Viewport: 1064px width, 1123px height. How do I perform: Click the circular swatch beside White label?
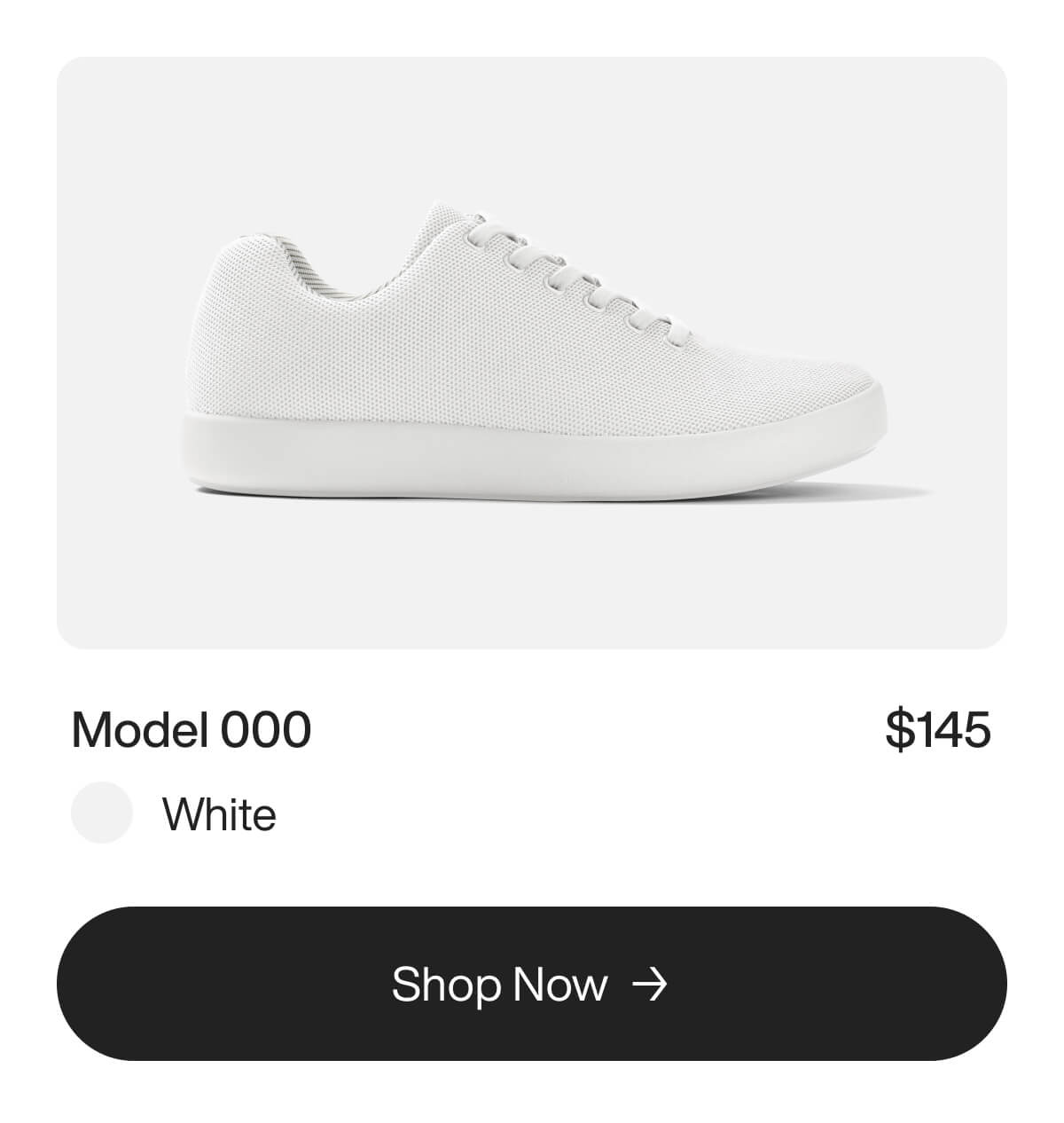coord(102,810)
